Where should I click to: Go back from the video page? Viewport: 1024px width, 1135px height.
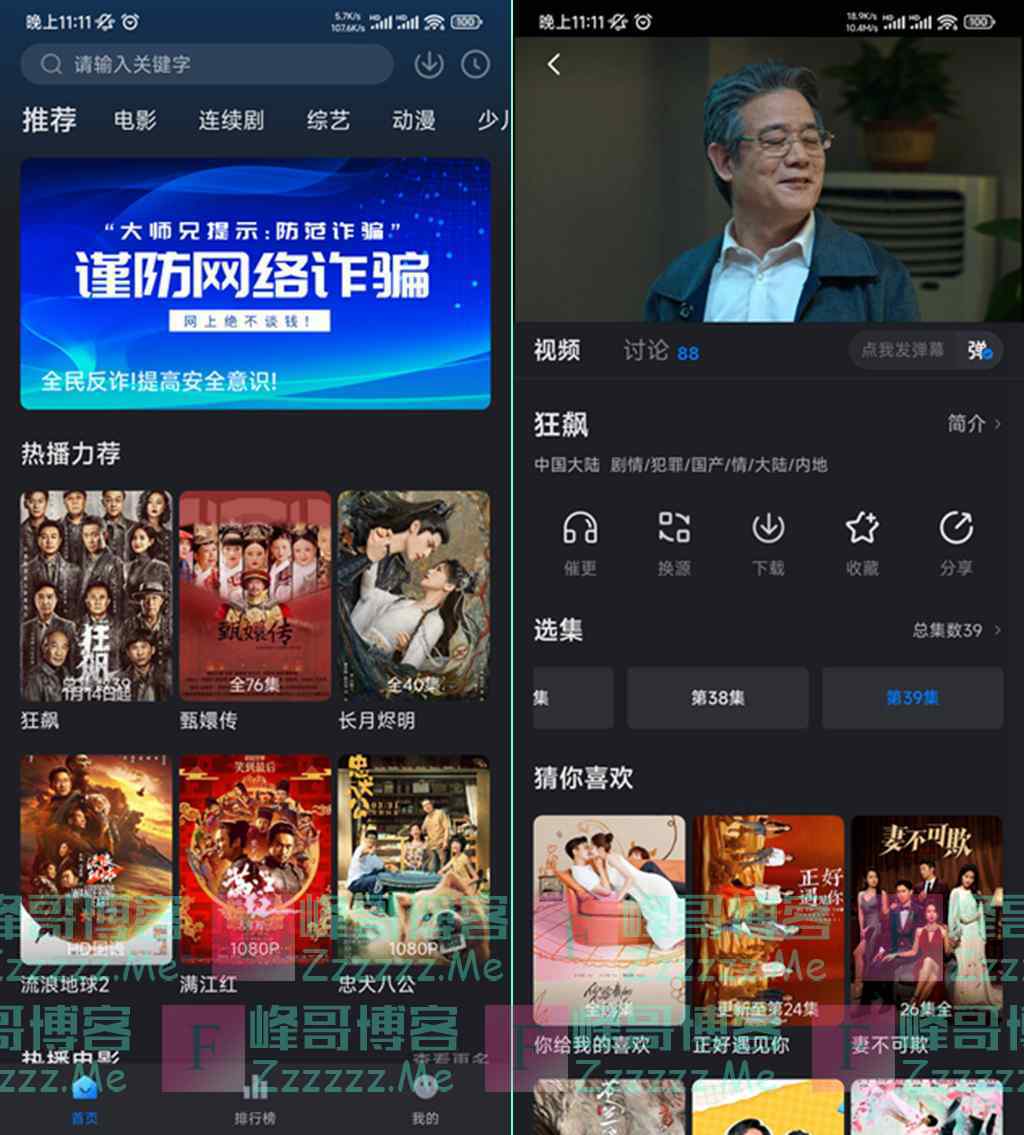[554, 65]
